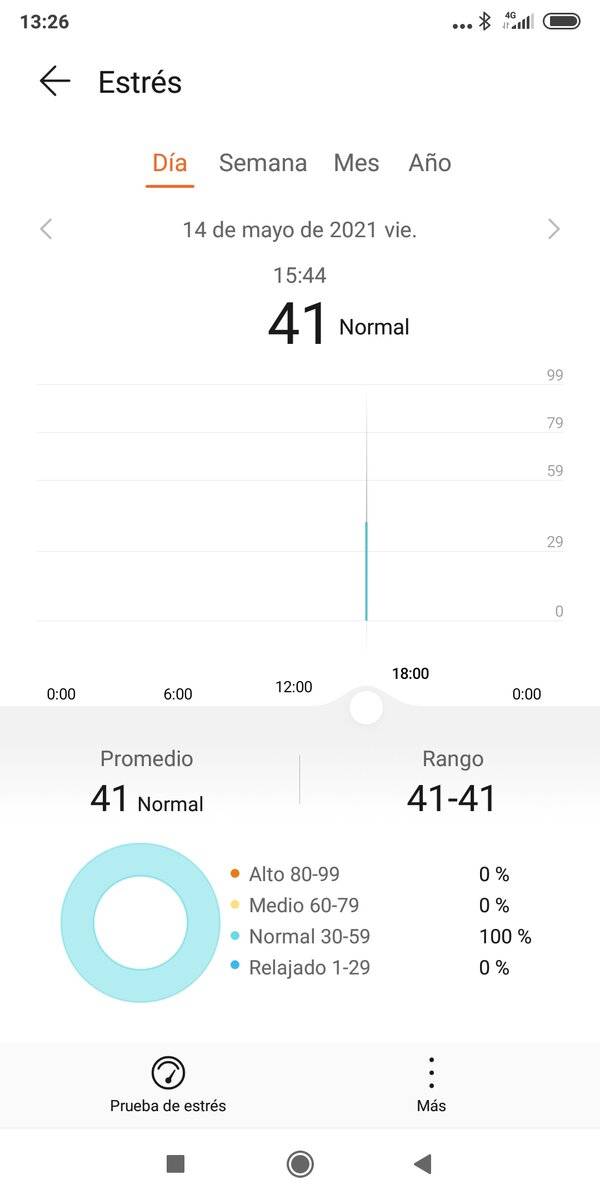Open recent apps with square button

coord(175,1163)
